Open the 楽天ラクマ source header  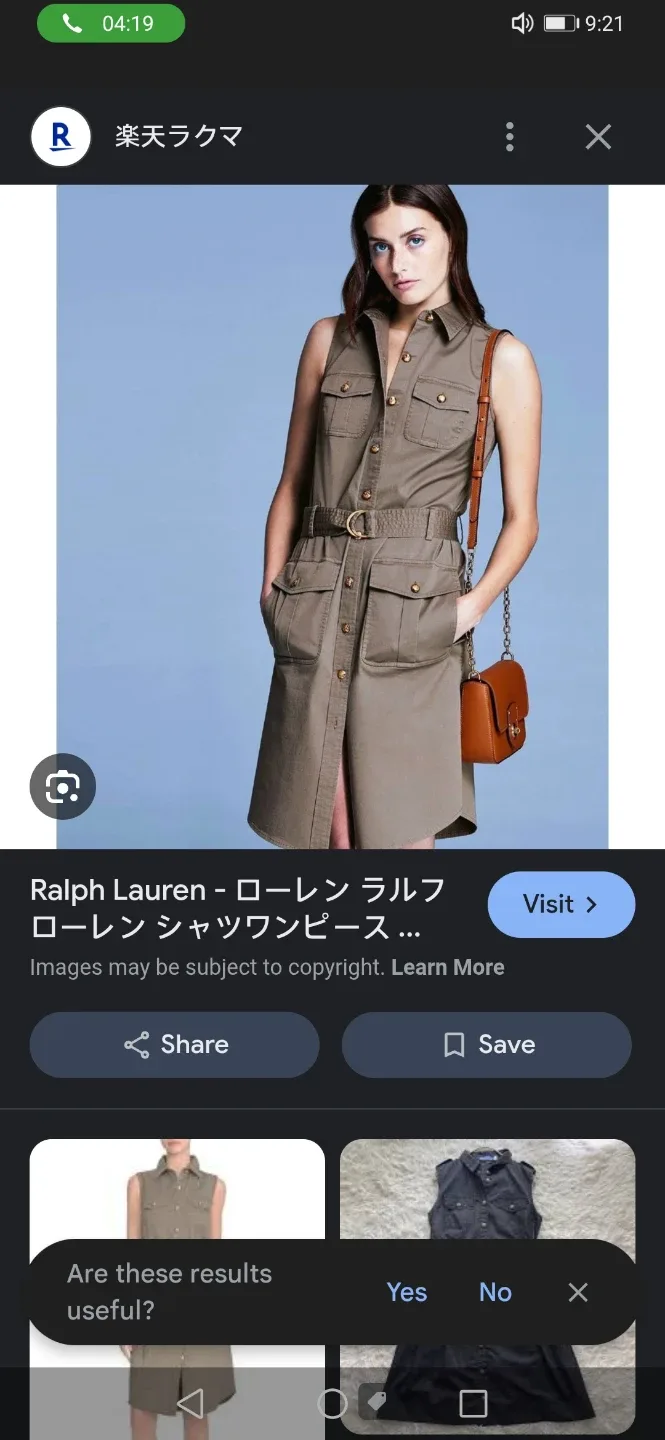click(178, 137)
